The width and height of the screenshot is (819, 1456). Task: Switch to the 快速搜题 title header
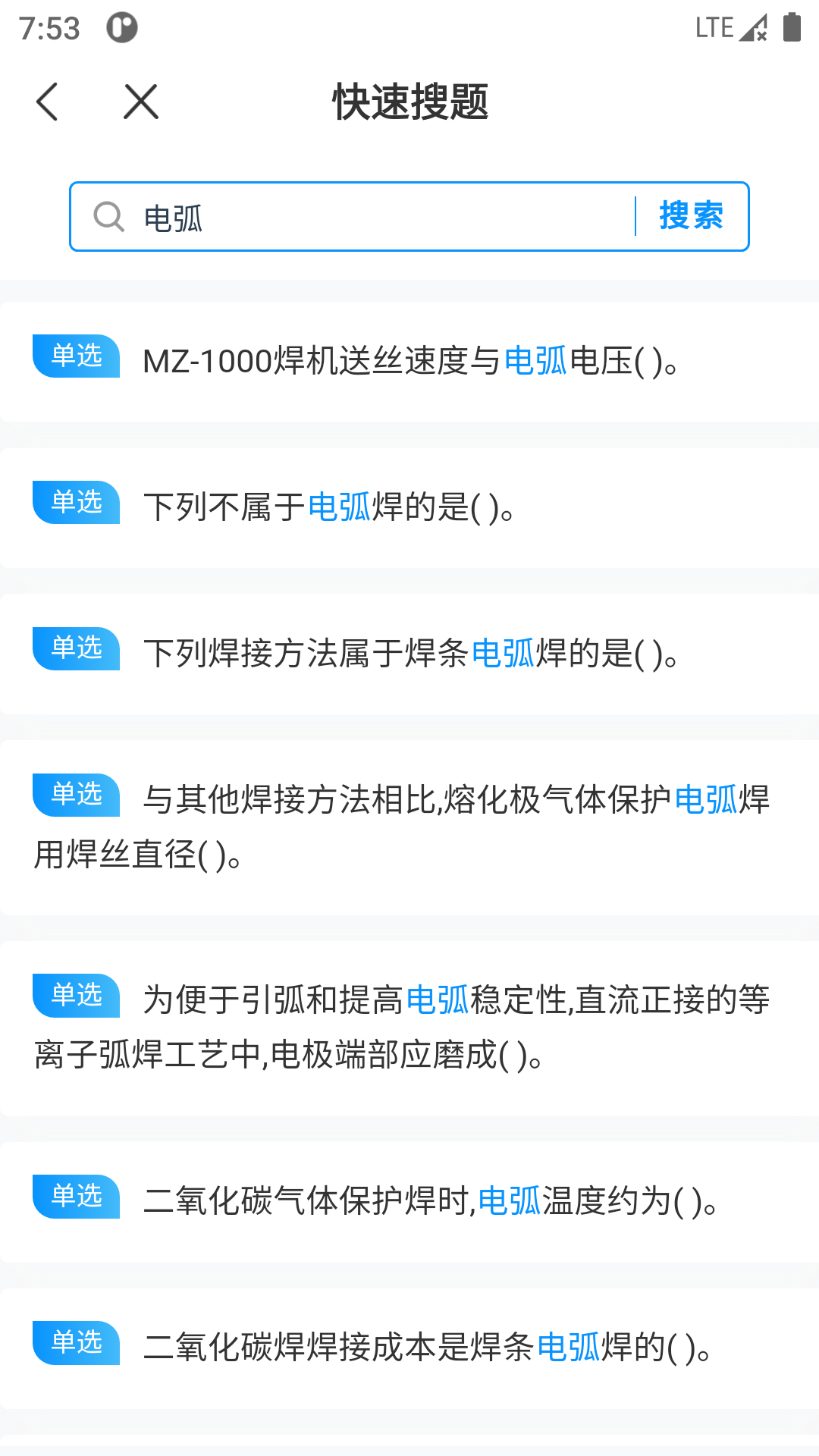tap(409, 103)
